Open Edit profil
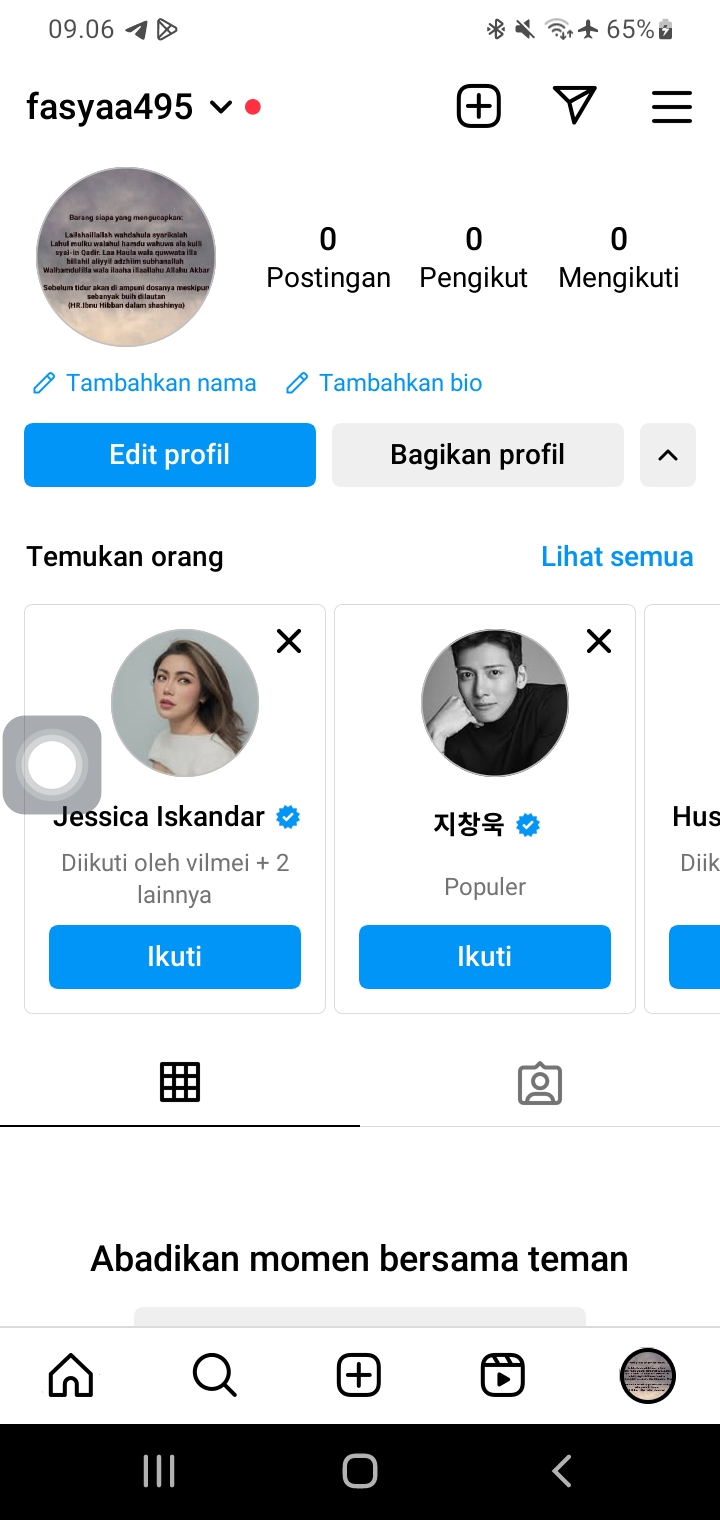 click(x=170, y=455)
